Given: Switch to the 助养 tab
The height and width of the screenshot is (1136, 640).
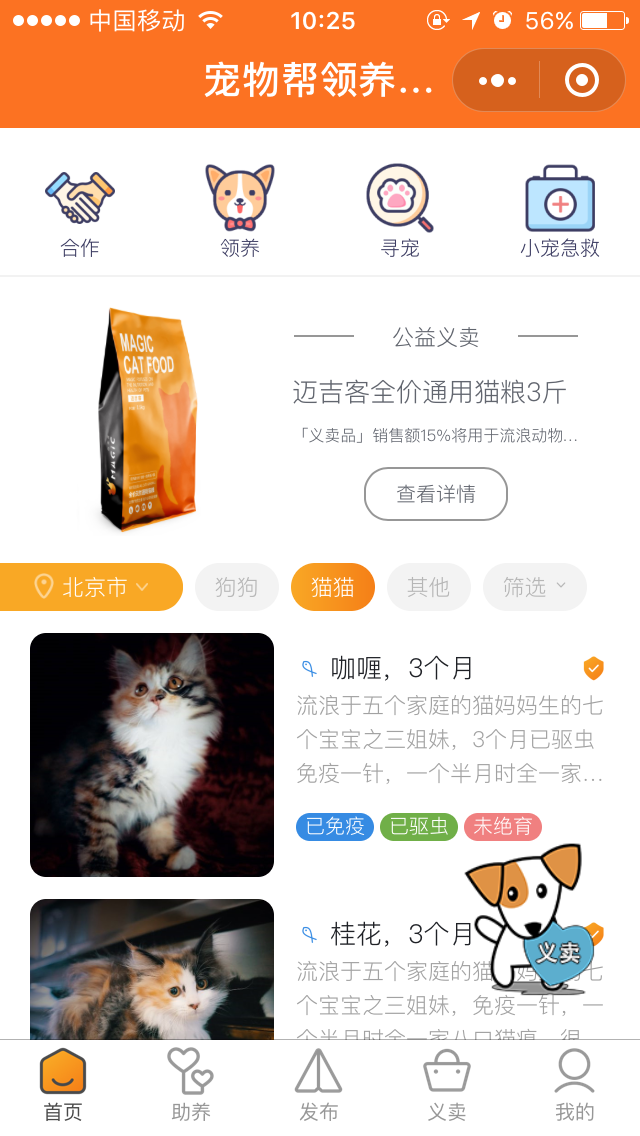Looking at the screenshot, I should point(190,1084).
